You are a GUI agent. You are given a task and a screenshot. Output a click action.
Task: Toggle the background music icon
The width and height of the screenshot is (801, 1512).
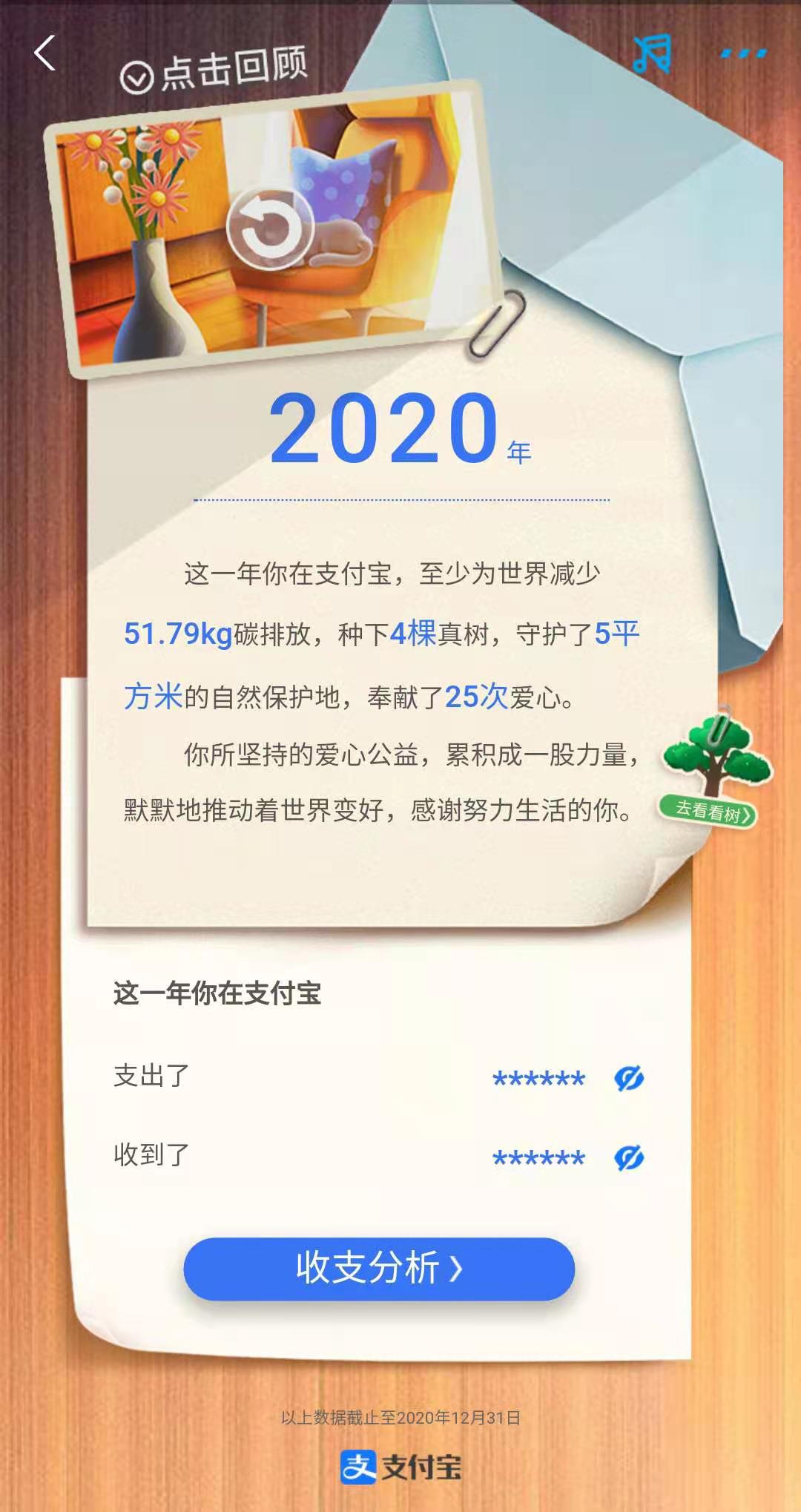(x=652, y=53)
